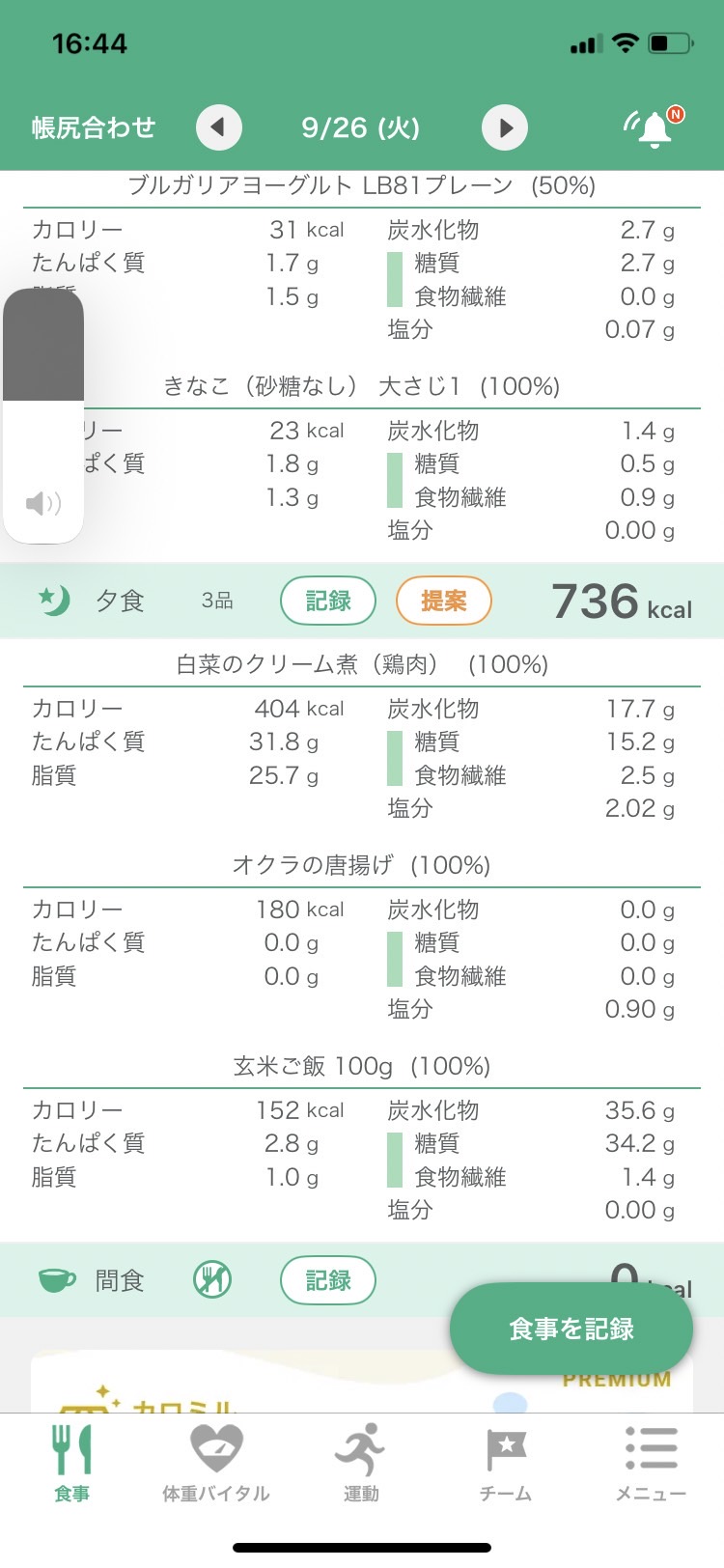Switch to チーム tab
This screenshot has height=1568, width=724.
[x=506, y=1464]
